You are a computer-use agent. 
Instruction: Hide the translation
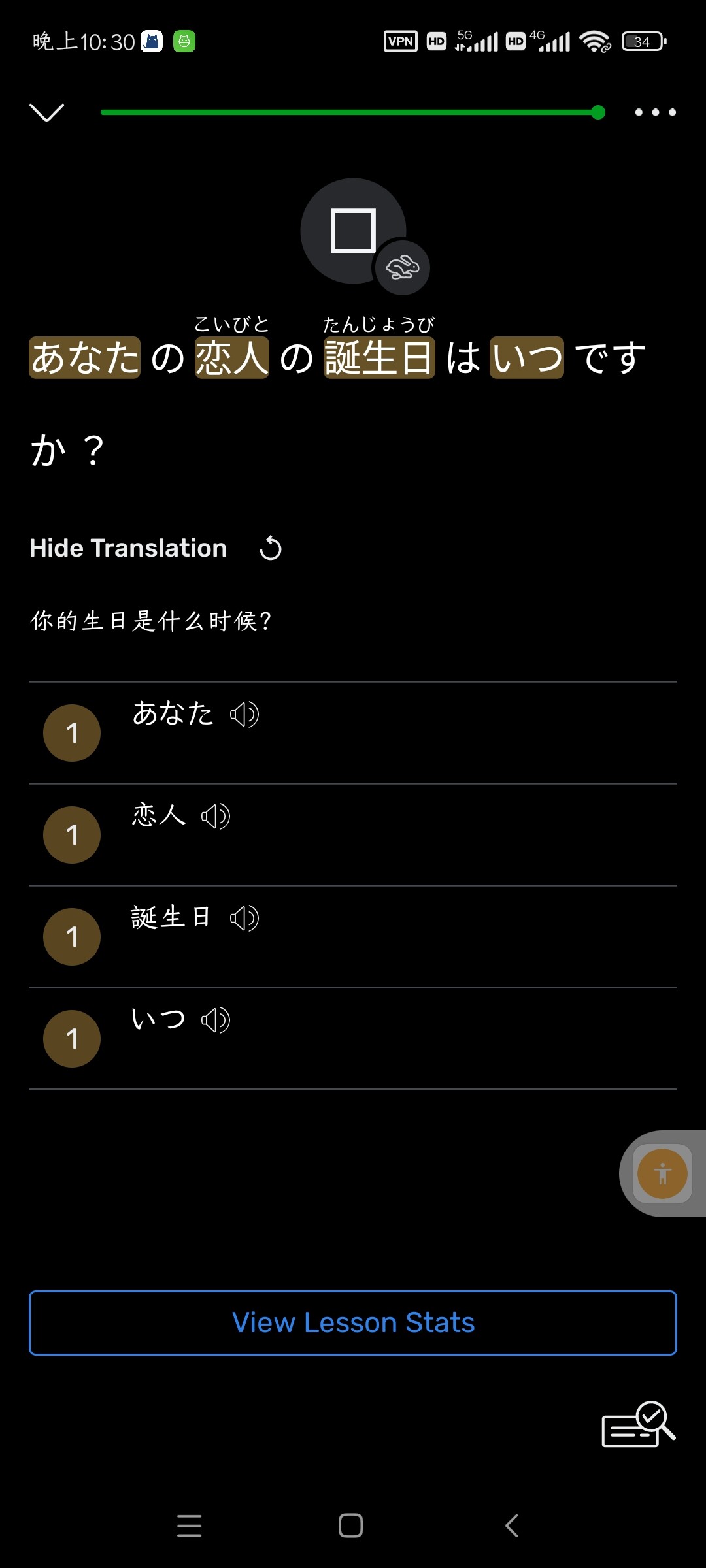[x=128, y=548]
